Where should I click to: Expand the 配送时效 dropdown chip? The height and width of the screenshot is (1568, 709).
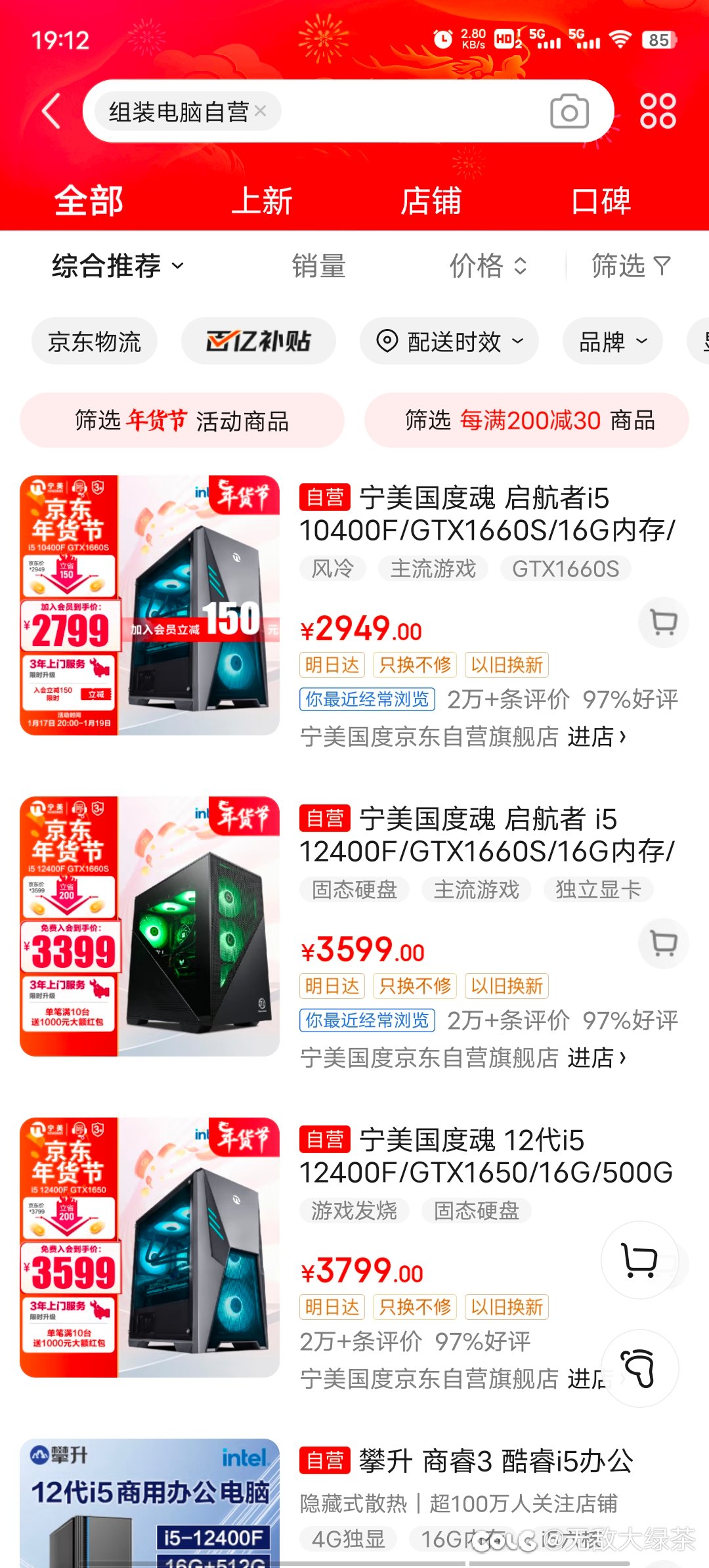[x=449, y=341]
